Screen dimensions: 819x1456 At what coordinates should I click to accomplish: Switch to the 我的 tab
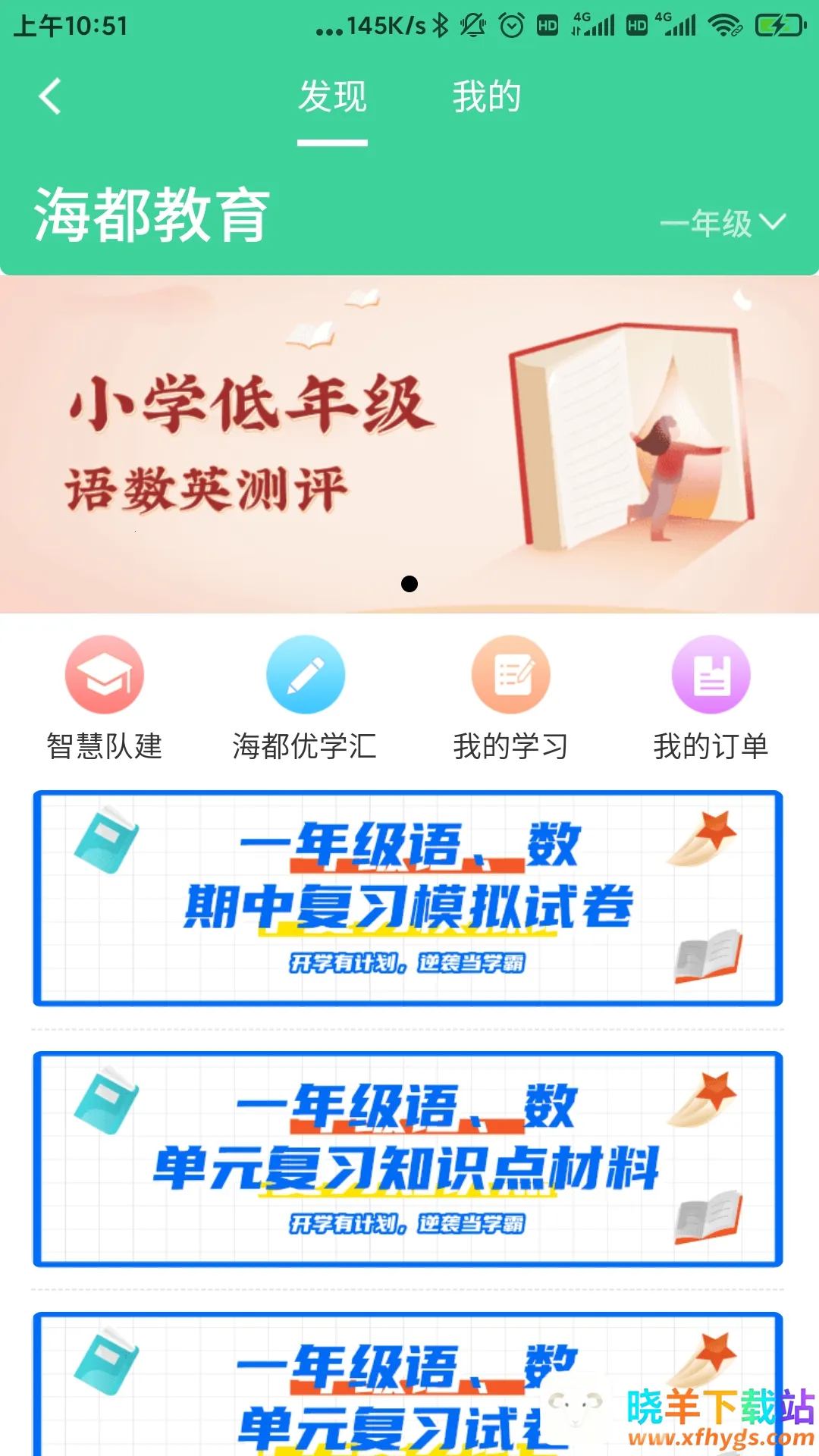click(486, 97)
